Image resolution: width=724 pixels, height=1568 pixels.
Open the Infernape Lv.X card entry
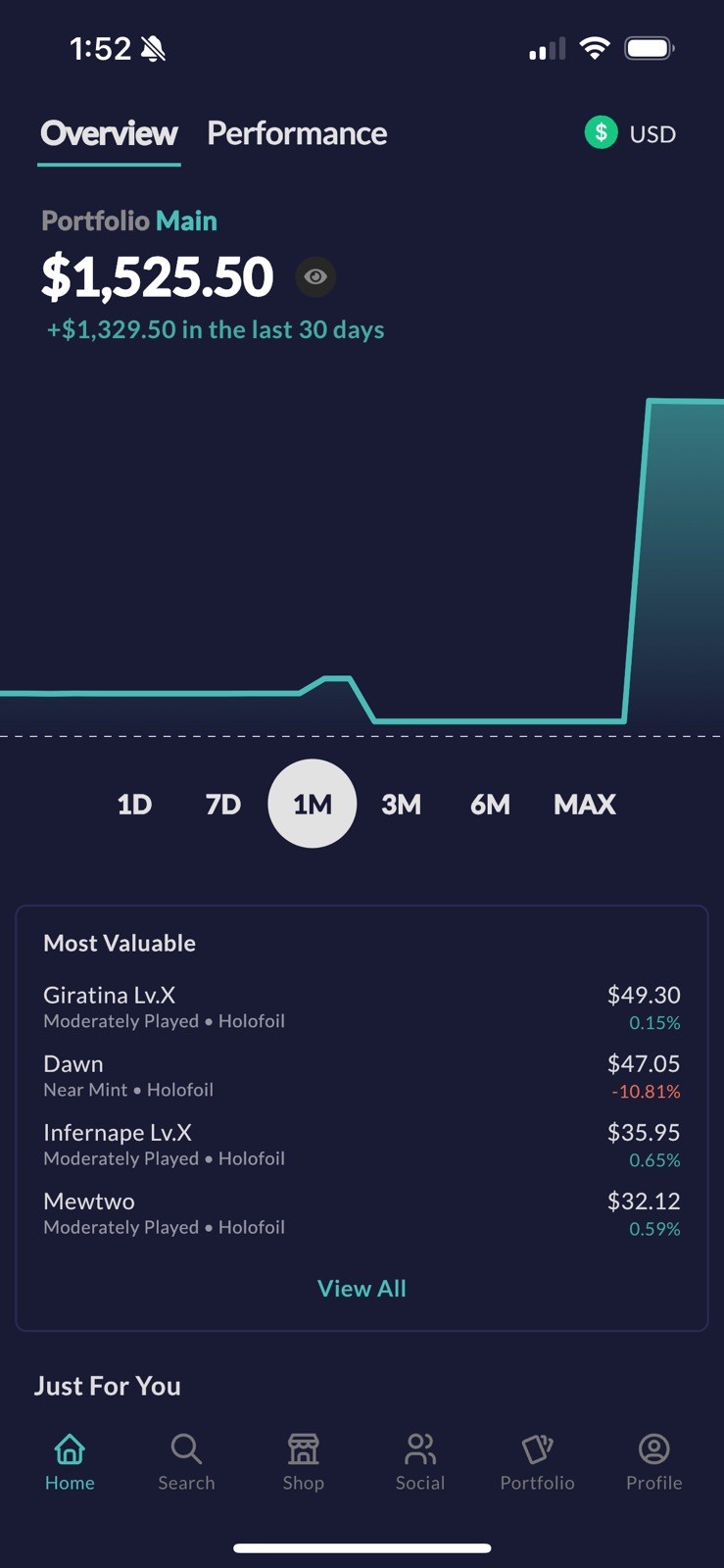tap(361, 1144)
